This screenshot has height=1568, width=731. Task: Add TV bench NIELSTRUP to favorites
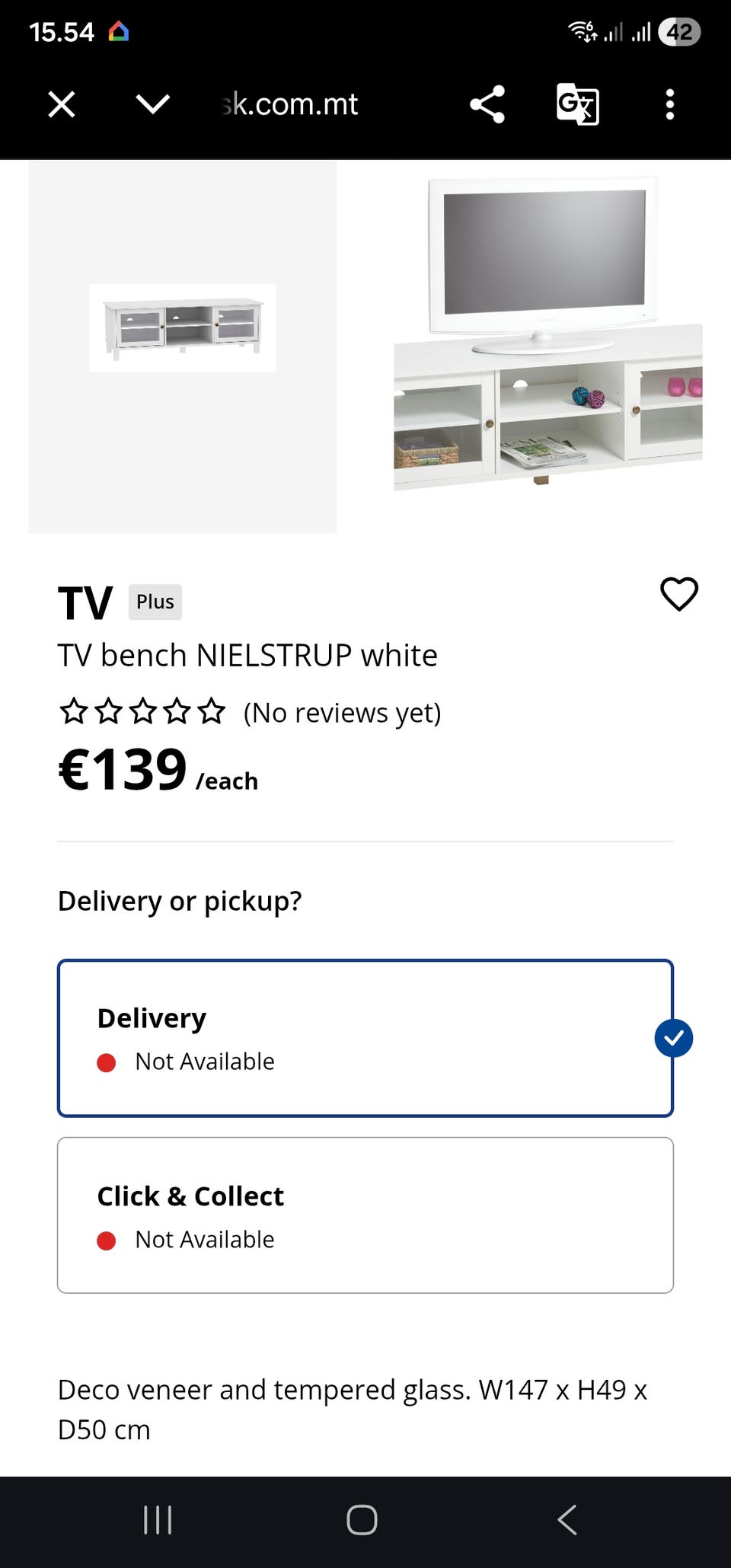click(x=678, y=595)
